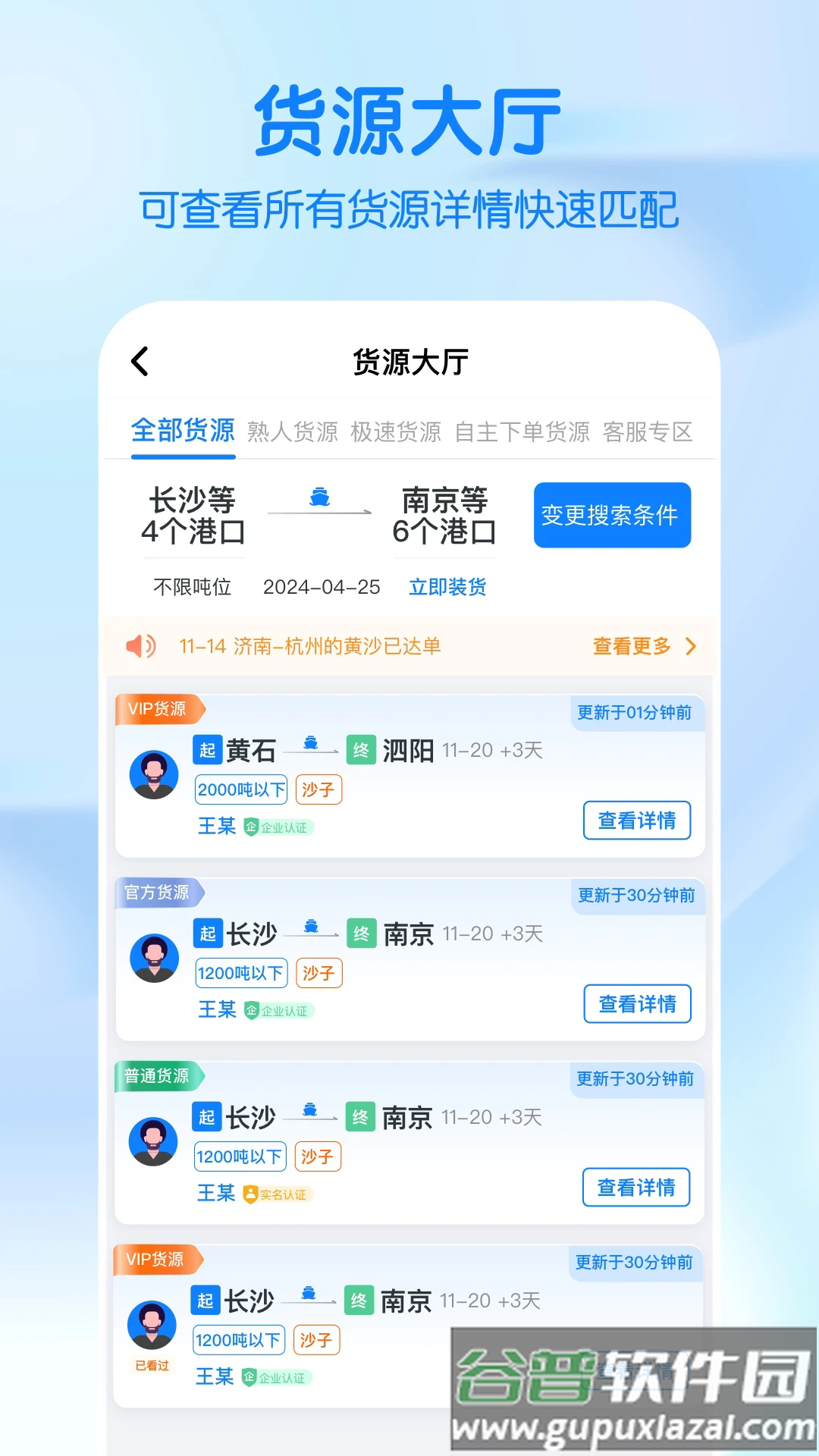This screenshot has height=1456, width=819.
Task: Click the 实名认证 badge on the 普通货源 card
Action: tap(277, 1193)
